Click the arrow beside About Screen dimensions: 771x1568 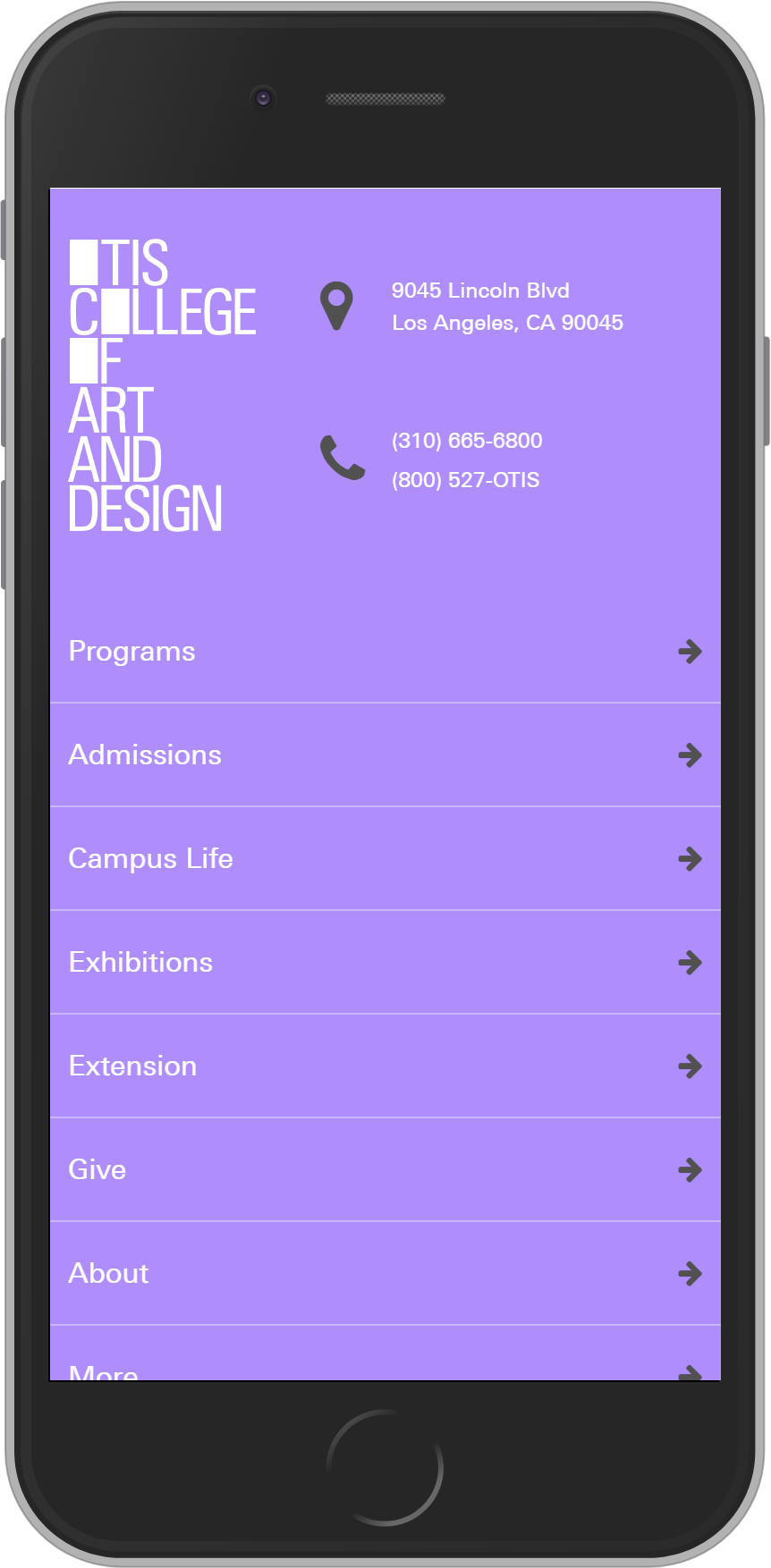[691, 1273]
